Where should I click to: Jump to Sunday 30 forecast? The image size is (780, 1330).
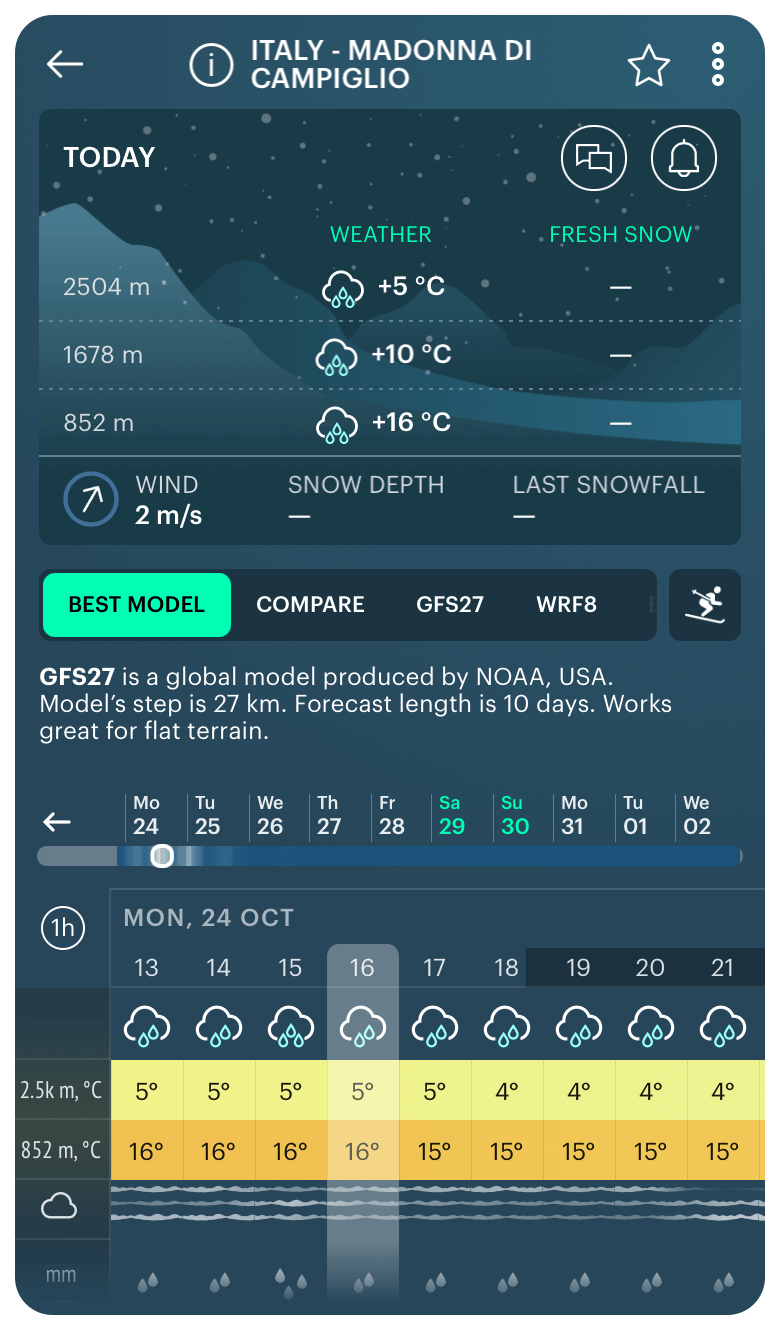tap(514, 815)
